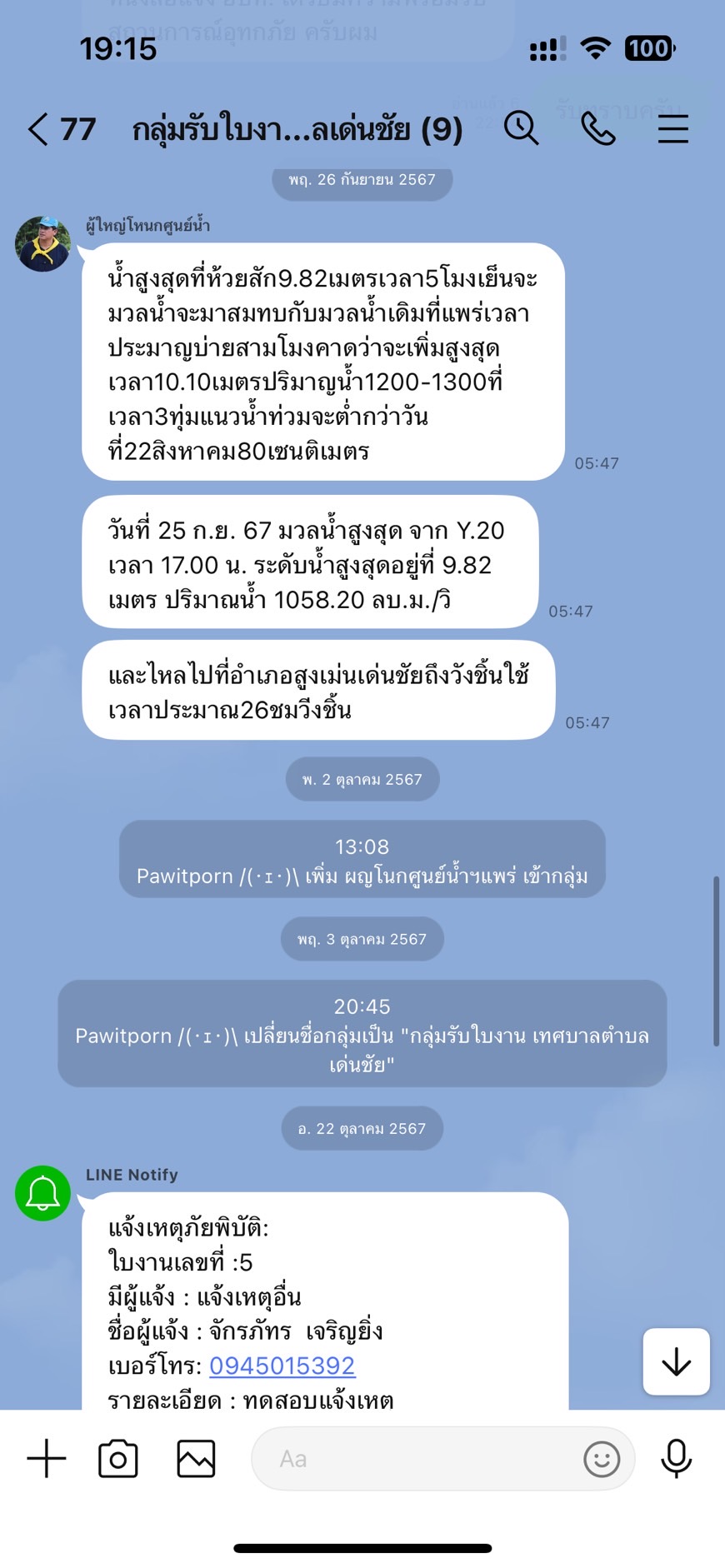Open the chat menu hamburger icon

(672, 129)
